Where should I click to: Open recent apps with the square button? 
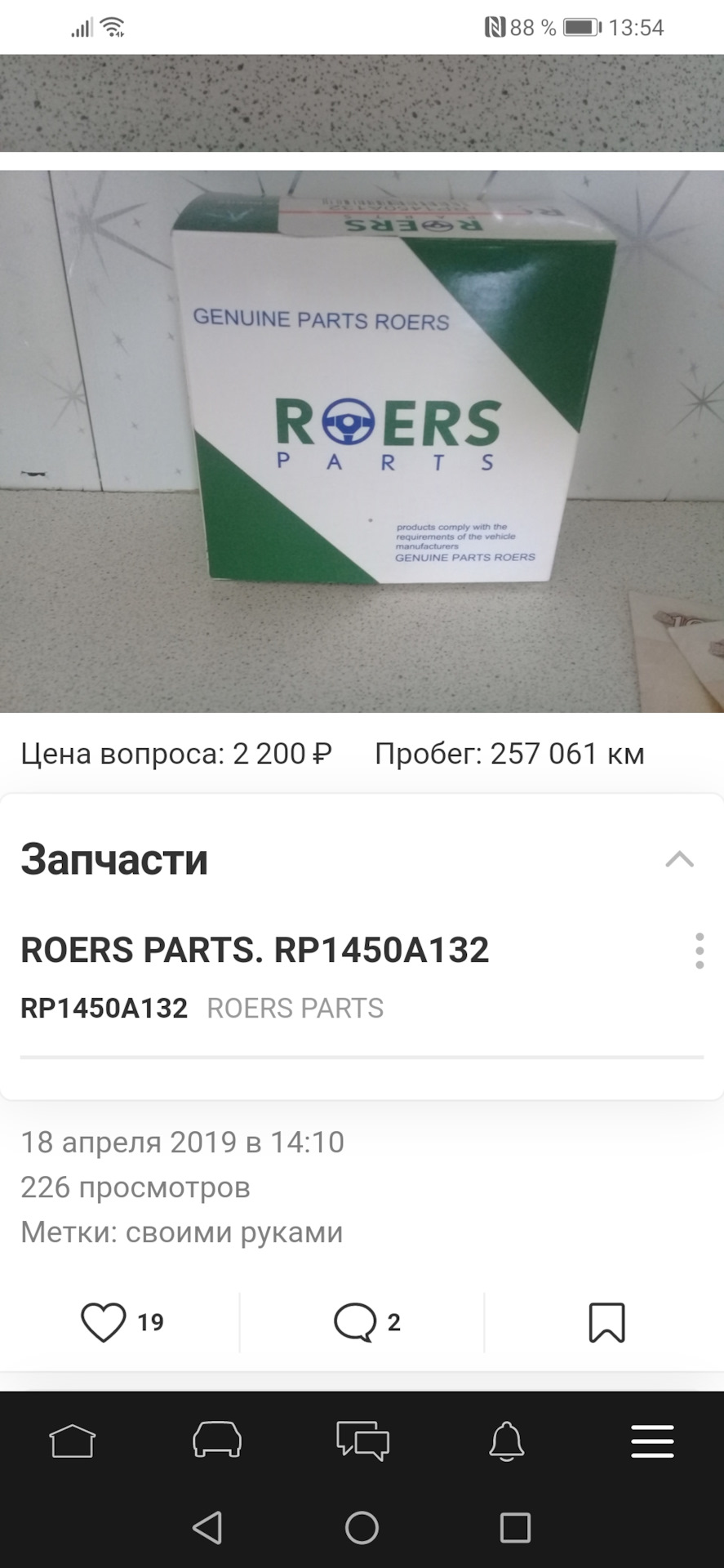(x=513, y=1529)
